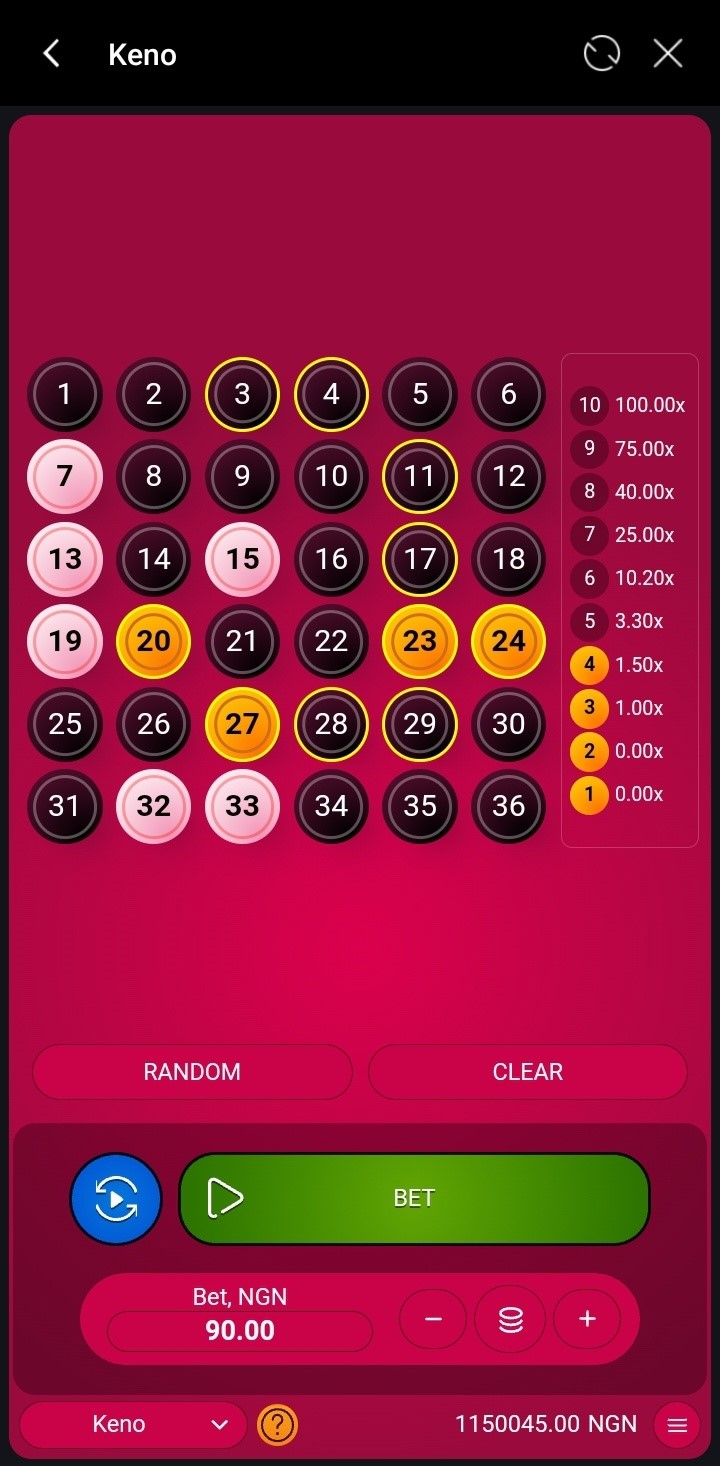Image resolution: width=720 pixels, height=1466 pixels.
Task: Expand the Keno game dropdown
Action: 133,1424
